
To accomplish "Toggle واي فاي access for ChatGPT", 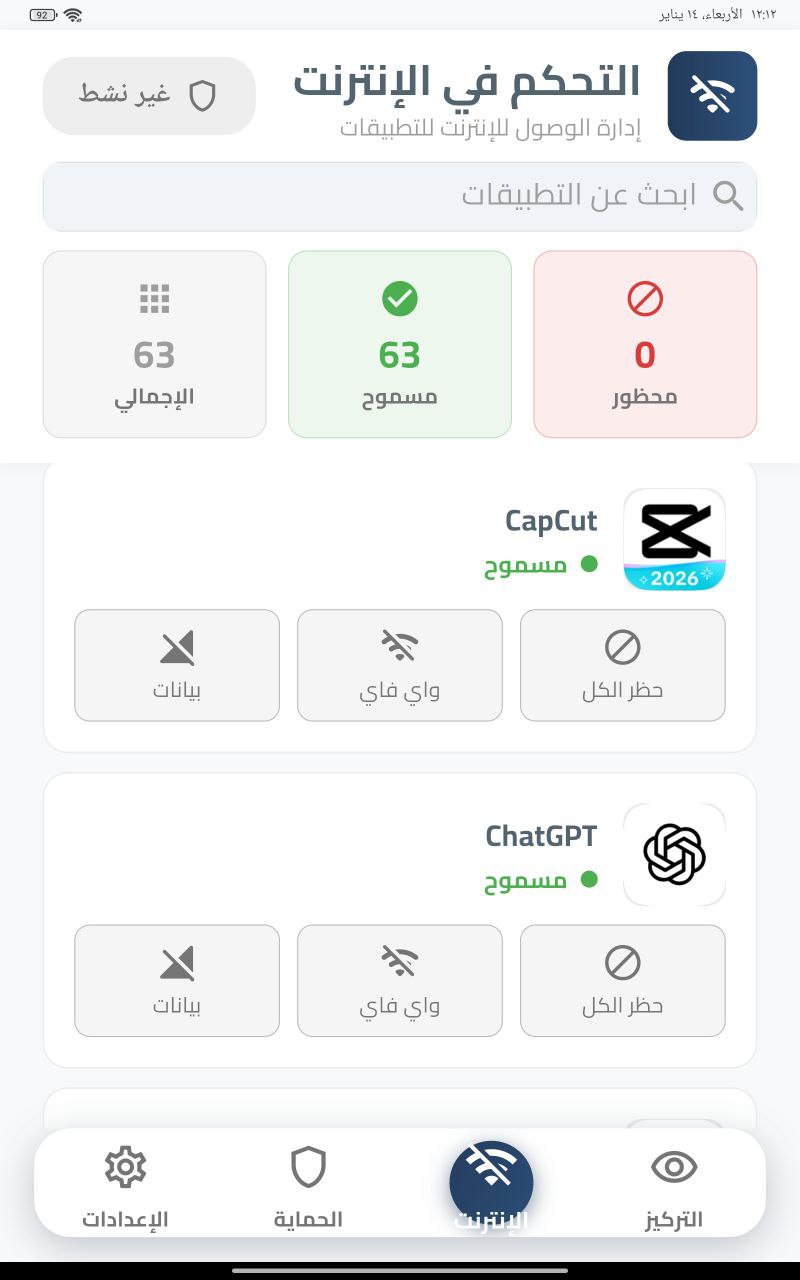I will pyautogui.click(x=399, y=980).
